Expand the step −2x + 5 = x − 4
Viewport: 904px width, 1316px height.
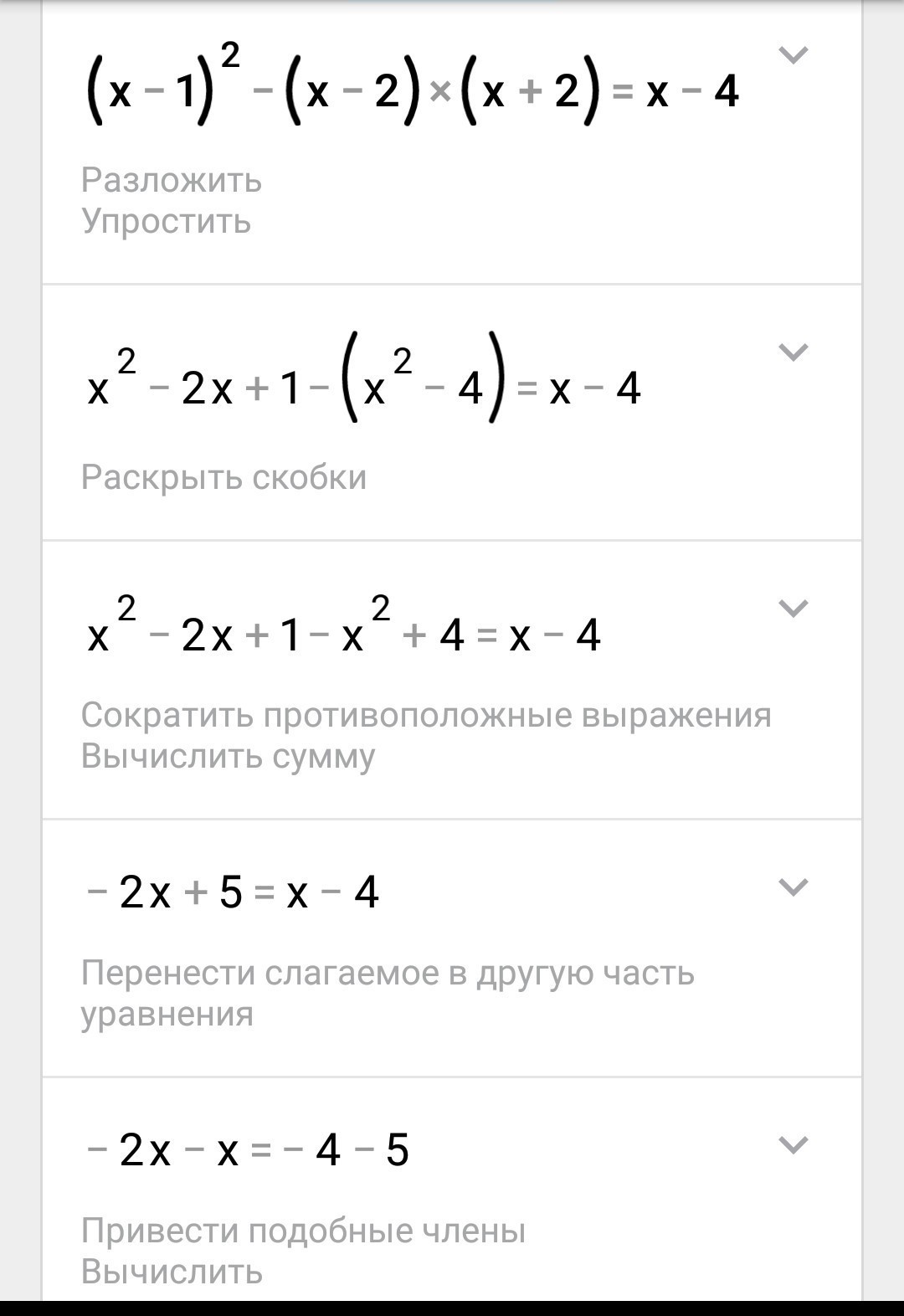tap(793, 887)
